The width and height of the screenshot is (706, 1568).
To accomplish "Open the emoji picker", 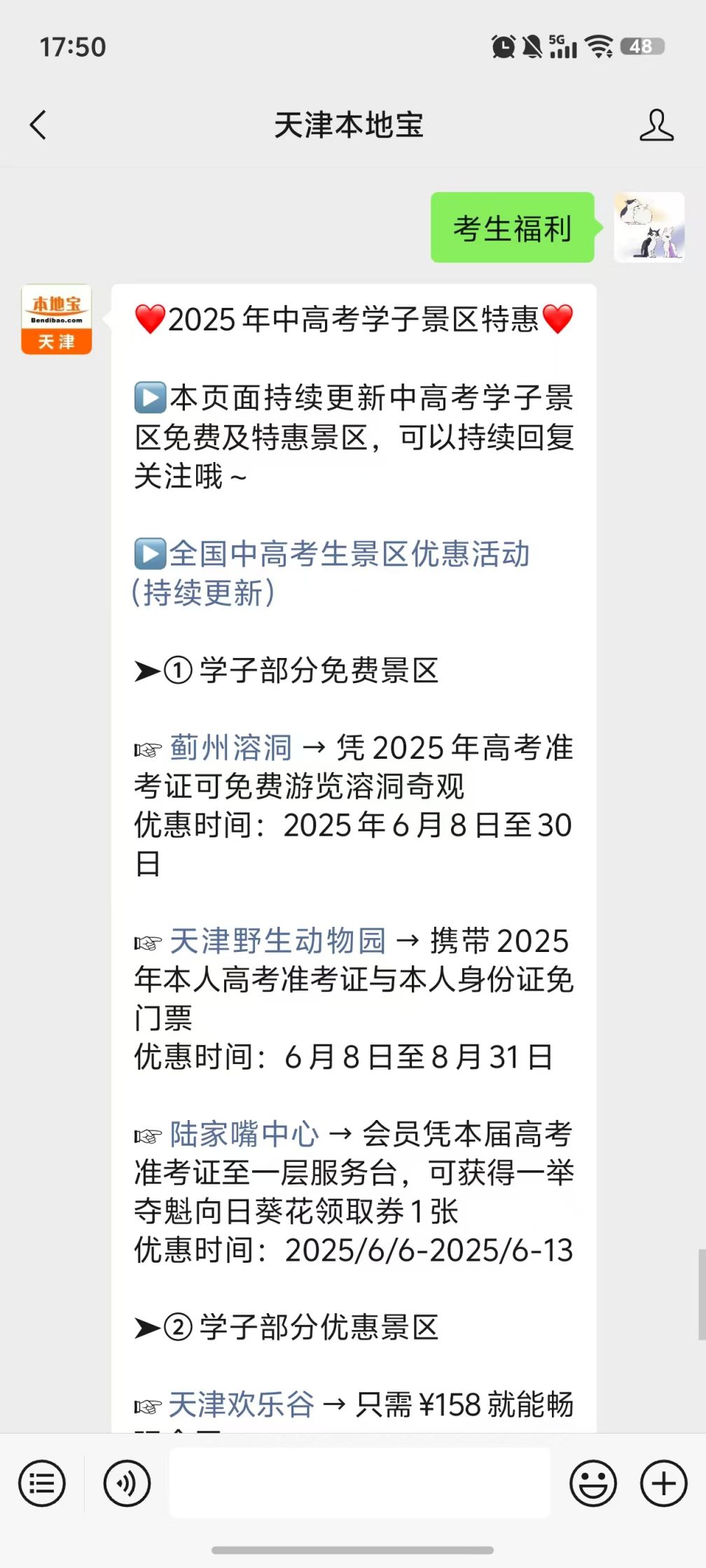I will (x=593, y=1483).
